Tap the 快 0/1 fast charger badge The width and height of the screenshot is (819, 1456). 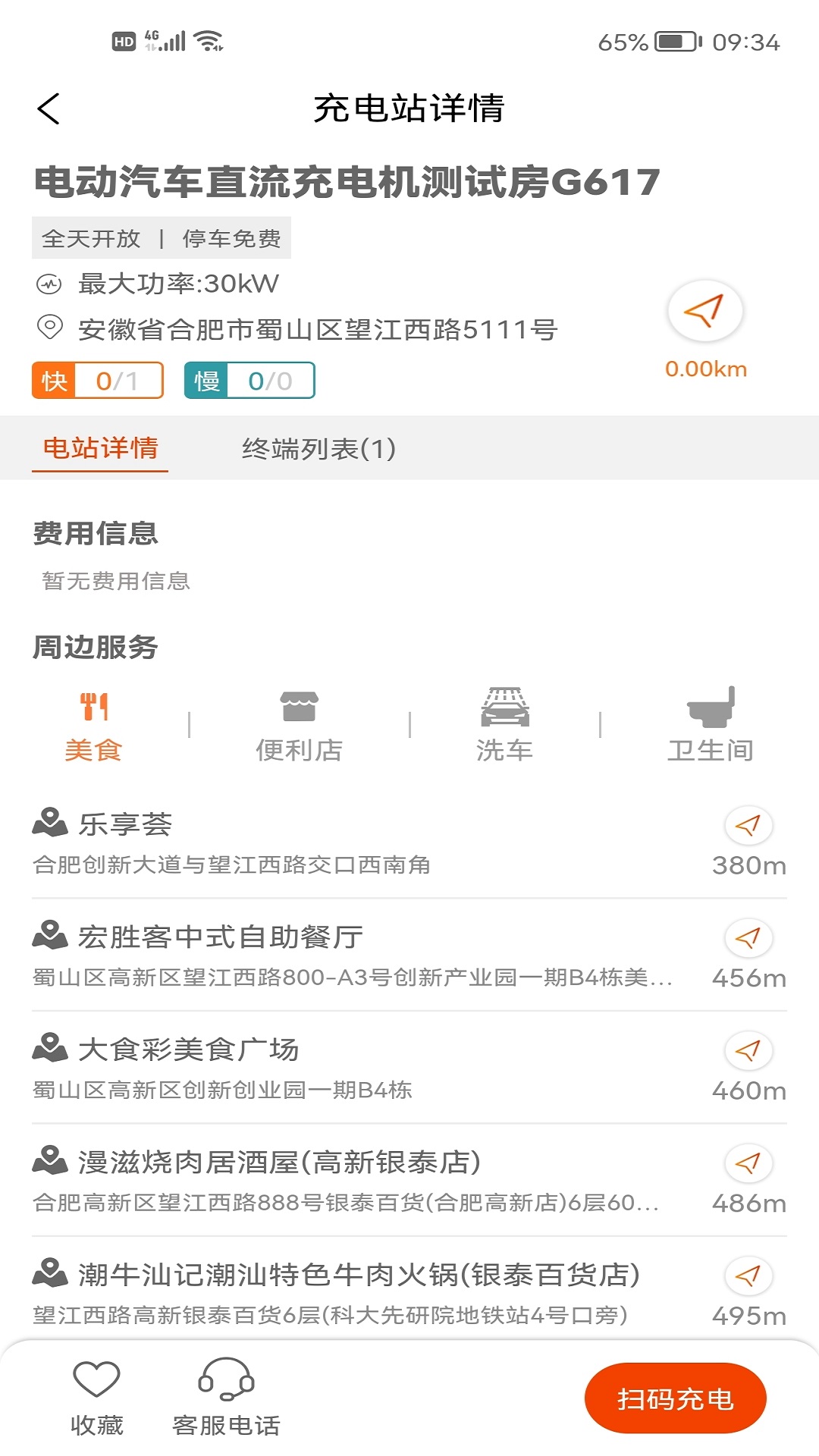point(97,381)
